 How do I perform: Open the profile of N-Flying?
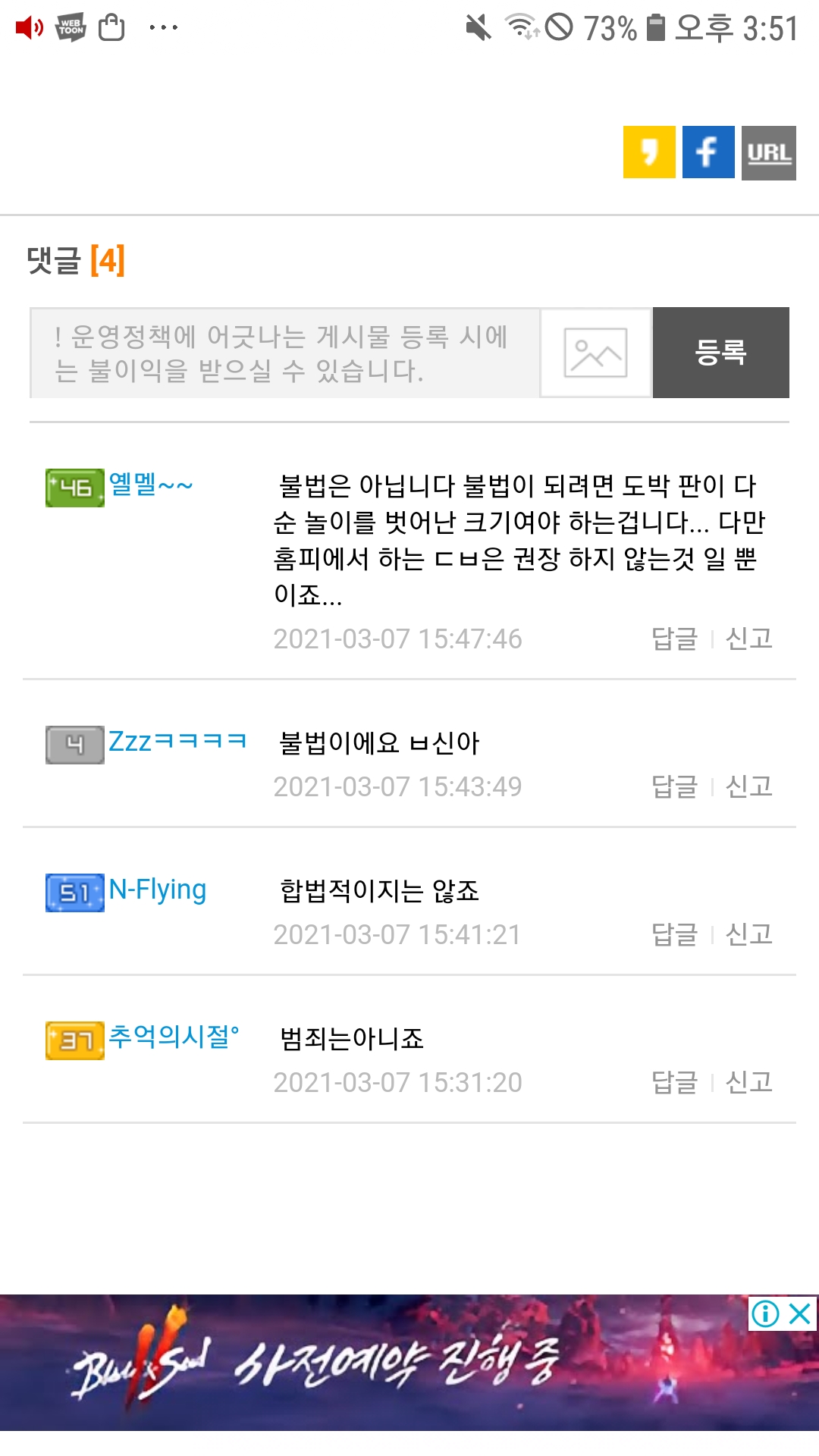pyautogui.click(x=157, y=890)
